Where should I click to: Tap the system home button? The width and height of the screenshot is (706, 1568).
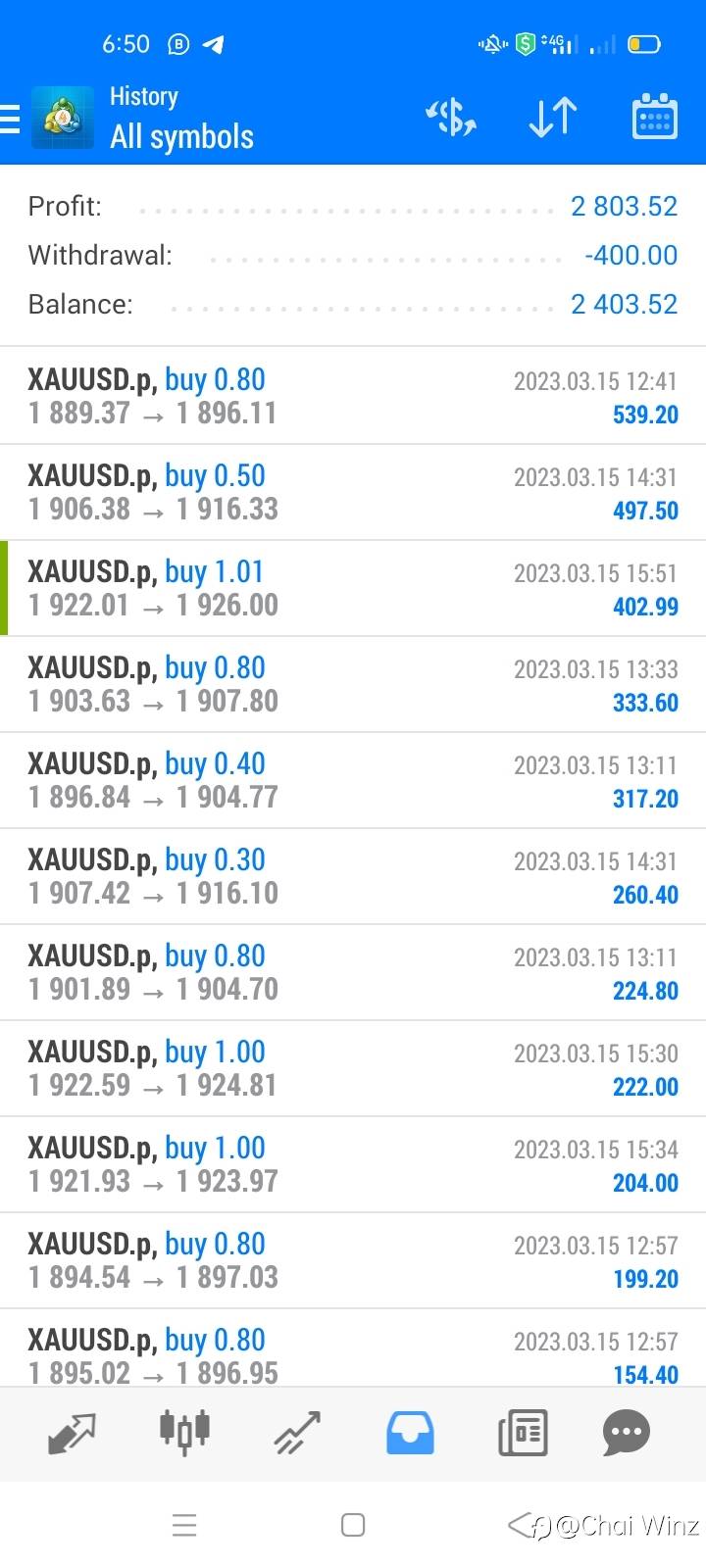[x=353, y=1525]
